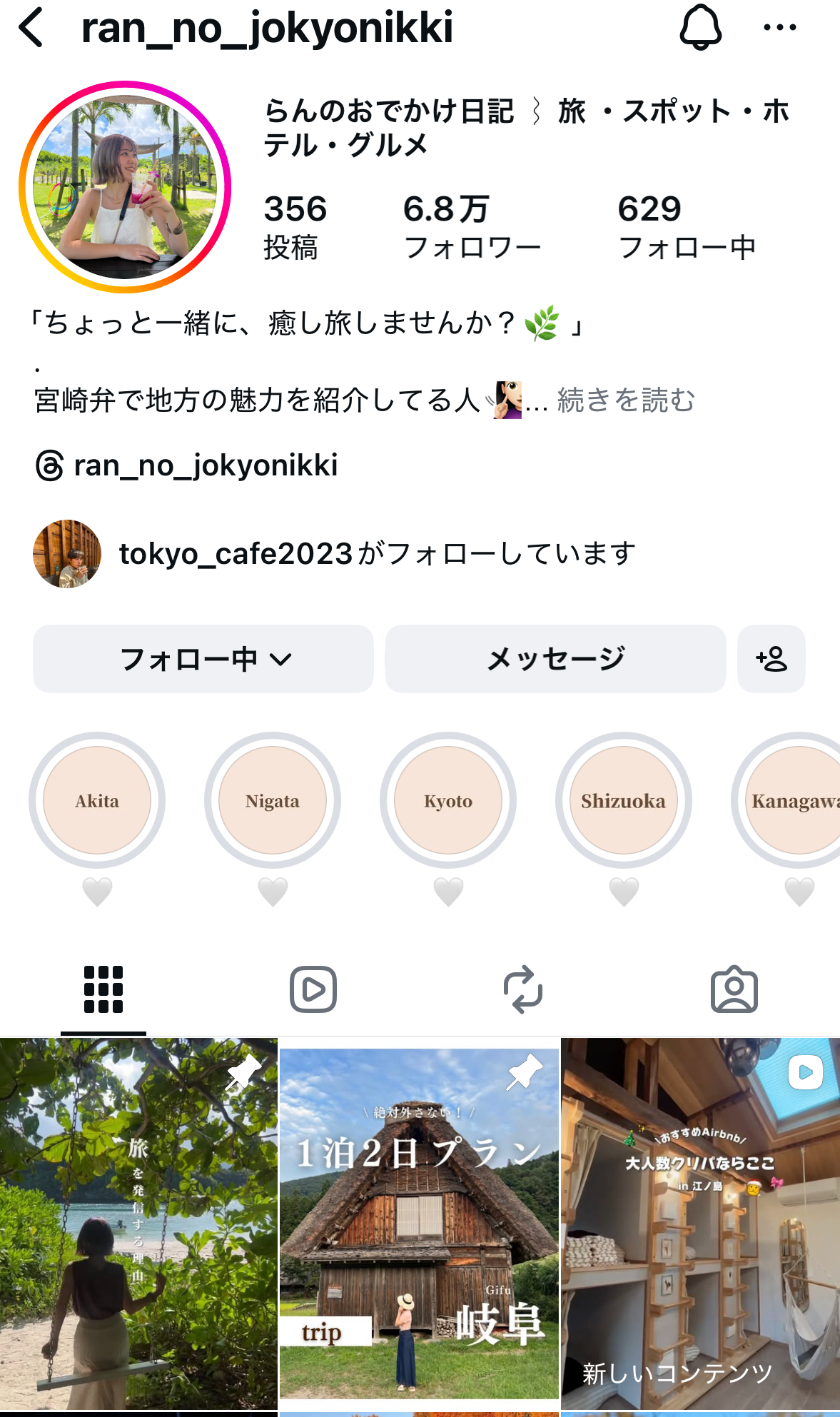Open the Nigata story highlight
This screenshot has width=840, height=1417.
[273, 800]
